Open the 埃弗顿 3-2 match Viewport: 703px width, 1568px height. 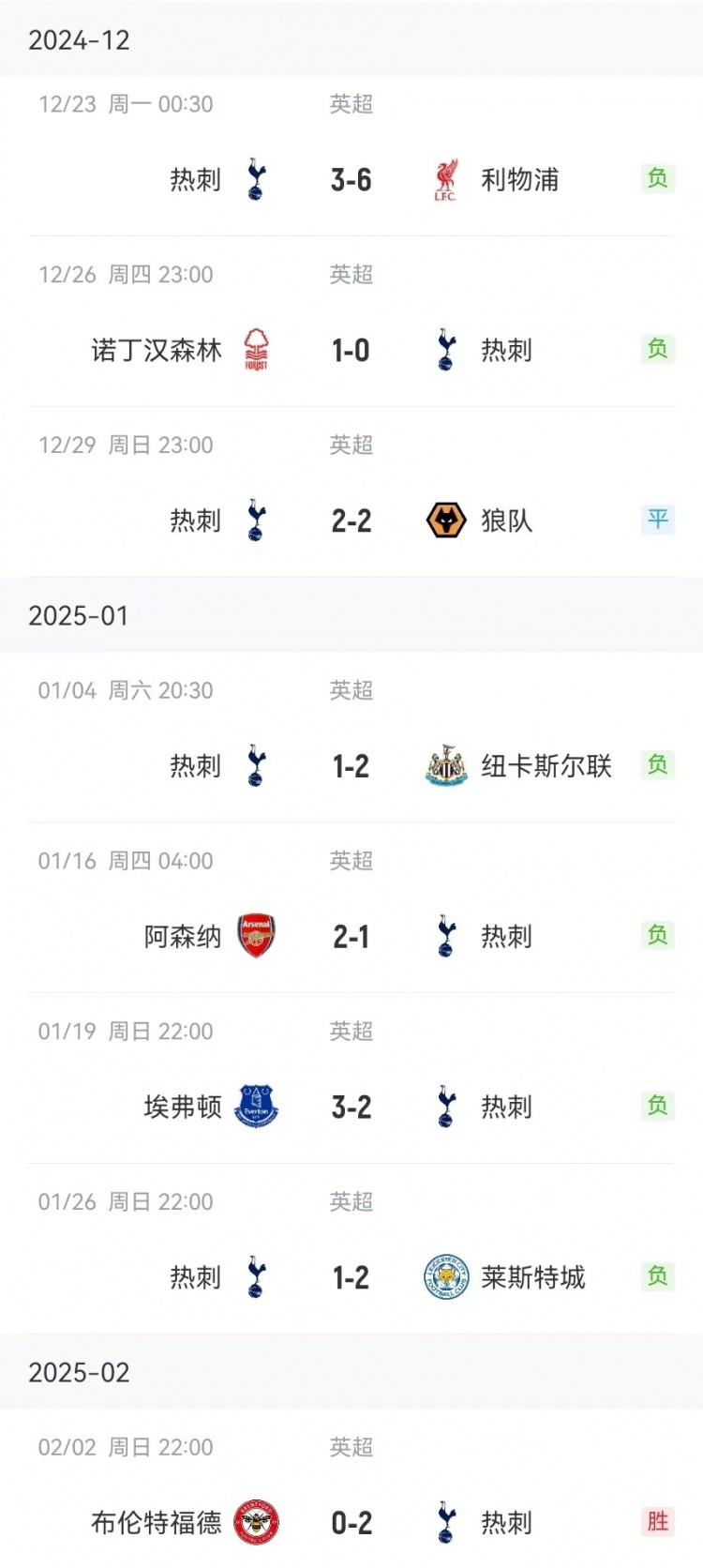click(x=351, y=1108)
